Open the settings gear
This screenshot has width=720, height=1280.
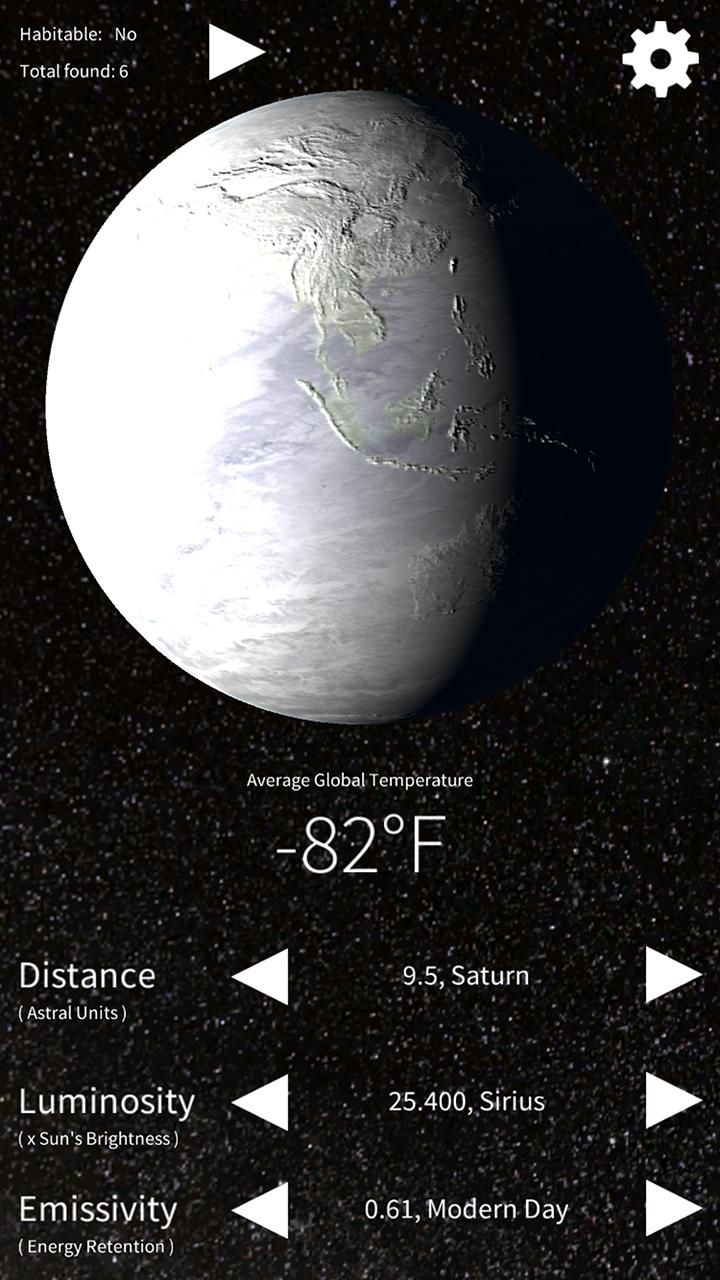pyautogui.click(x=662, y=57)
